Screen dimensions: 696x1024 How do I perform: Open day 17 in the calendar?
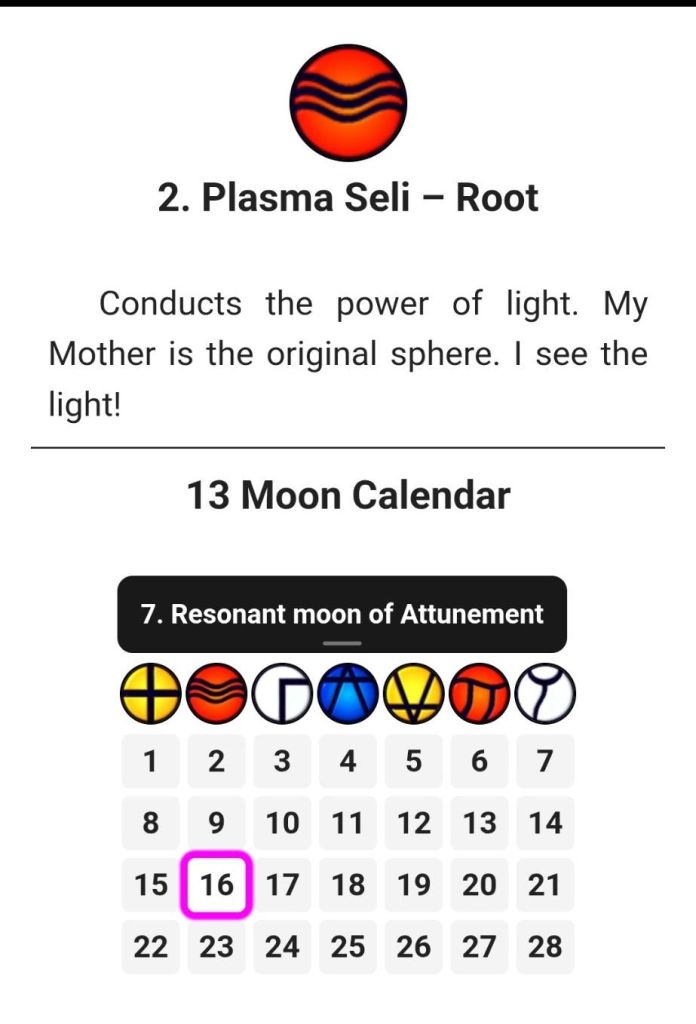pos(282,885)
